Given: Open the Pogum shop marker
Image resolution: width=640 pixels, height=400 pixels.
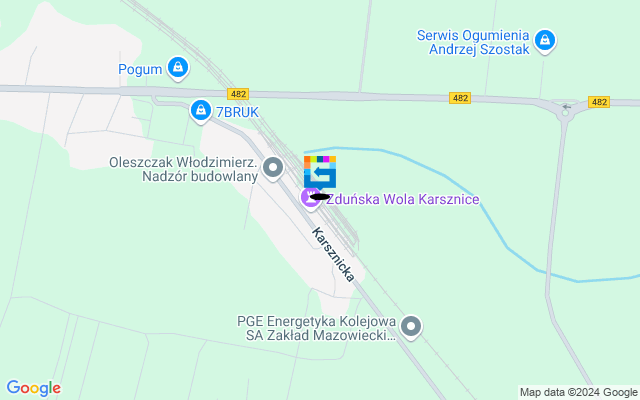Looking at the screenshot, I should (178, 68).
